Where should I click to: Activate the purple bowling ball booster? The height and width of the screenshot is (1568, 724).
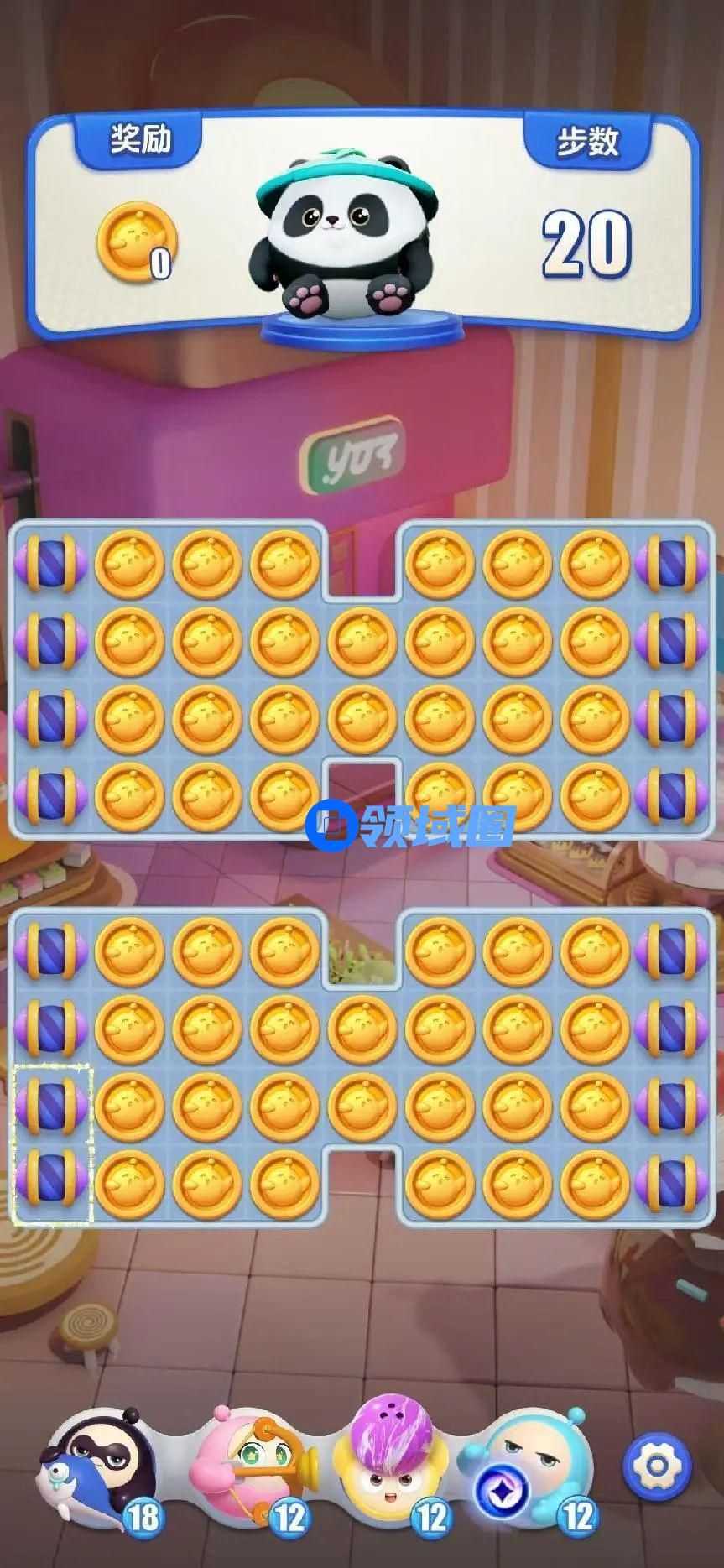pyautogui.click(x=388, y=1466)
